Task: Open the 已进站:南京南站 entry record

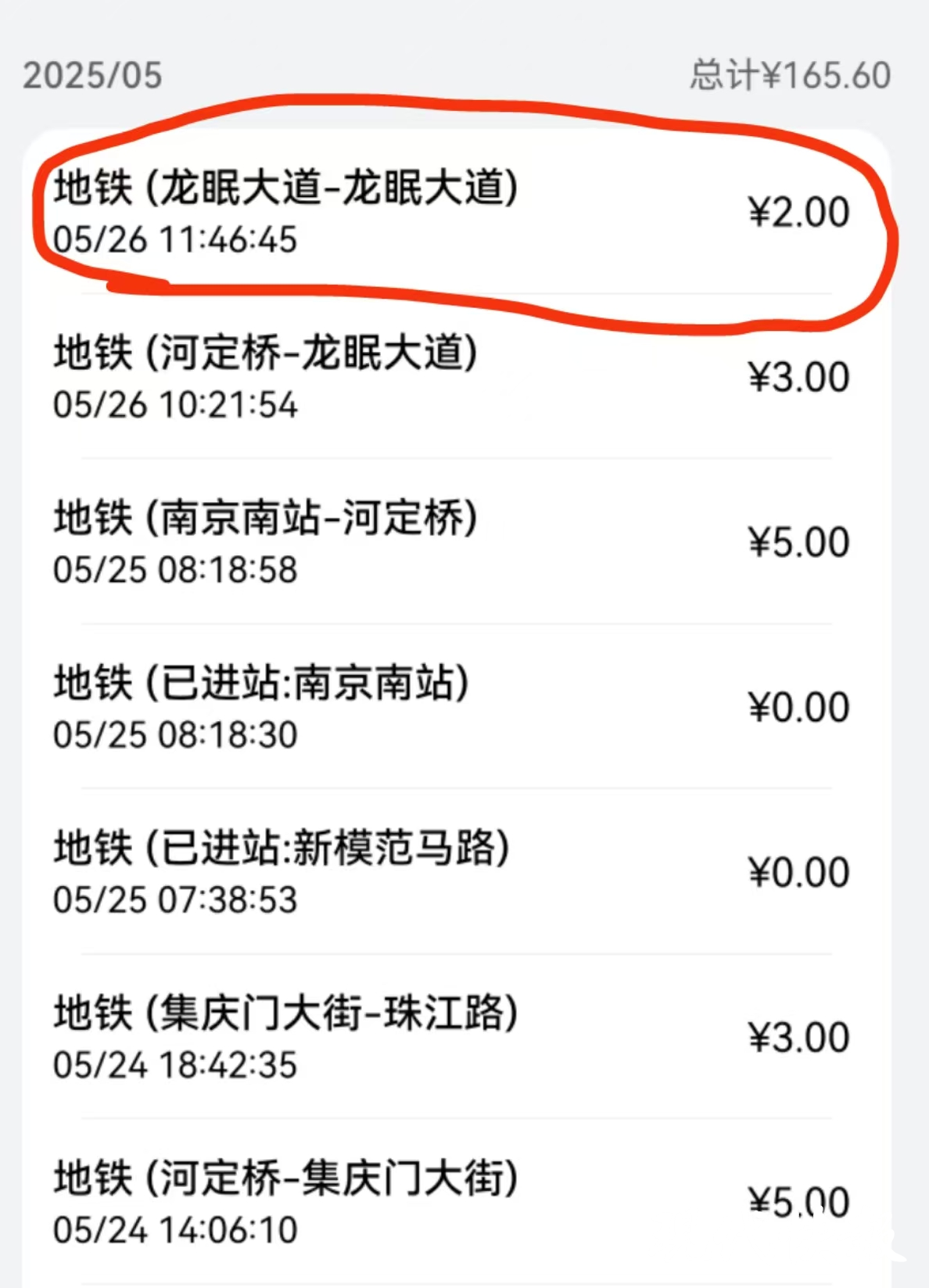Action: coord(454,707)
